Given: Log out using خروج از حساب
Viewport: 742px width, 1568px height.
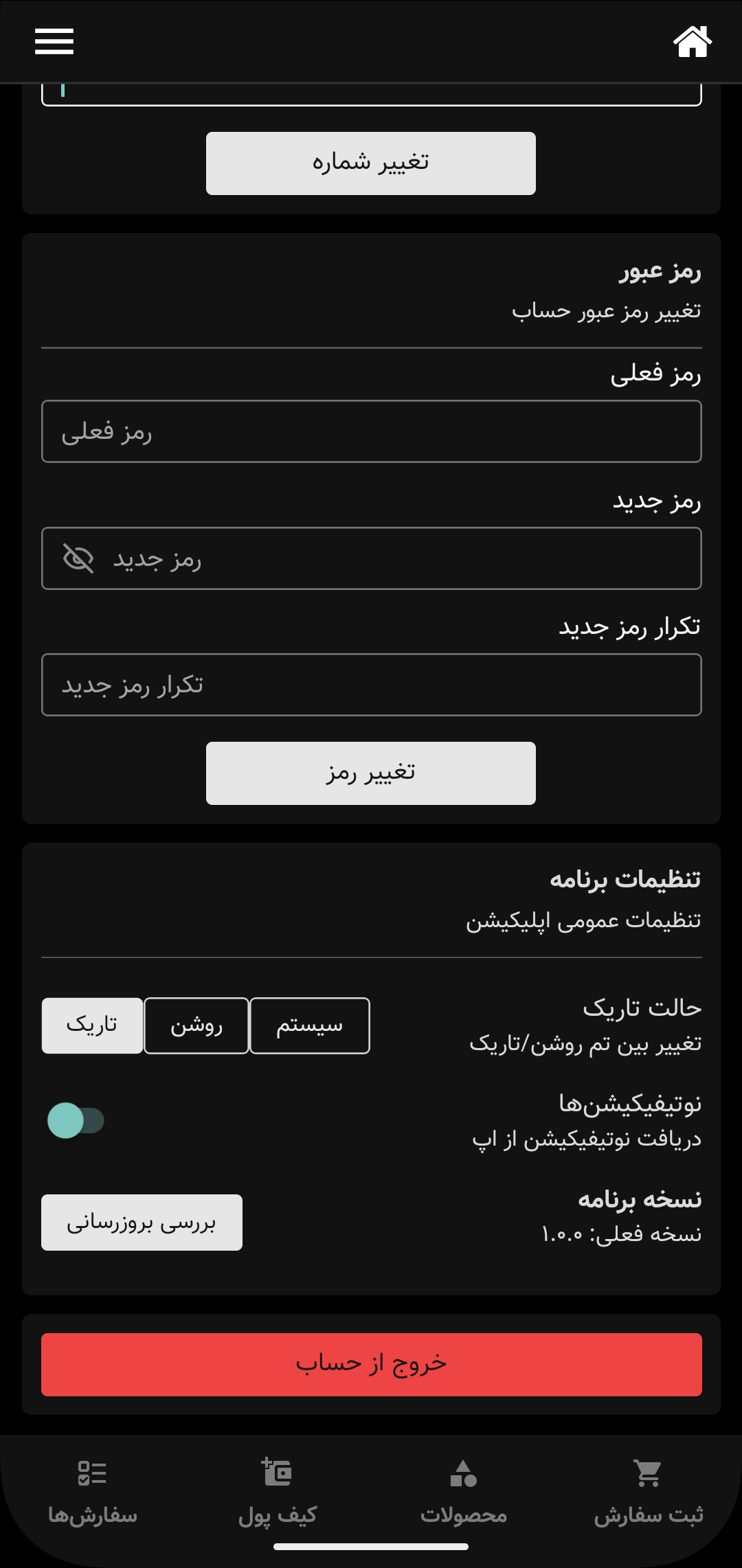Looking at the screenshot, I should point(371,1365).
